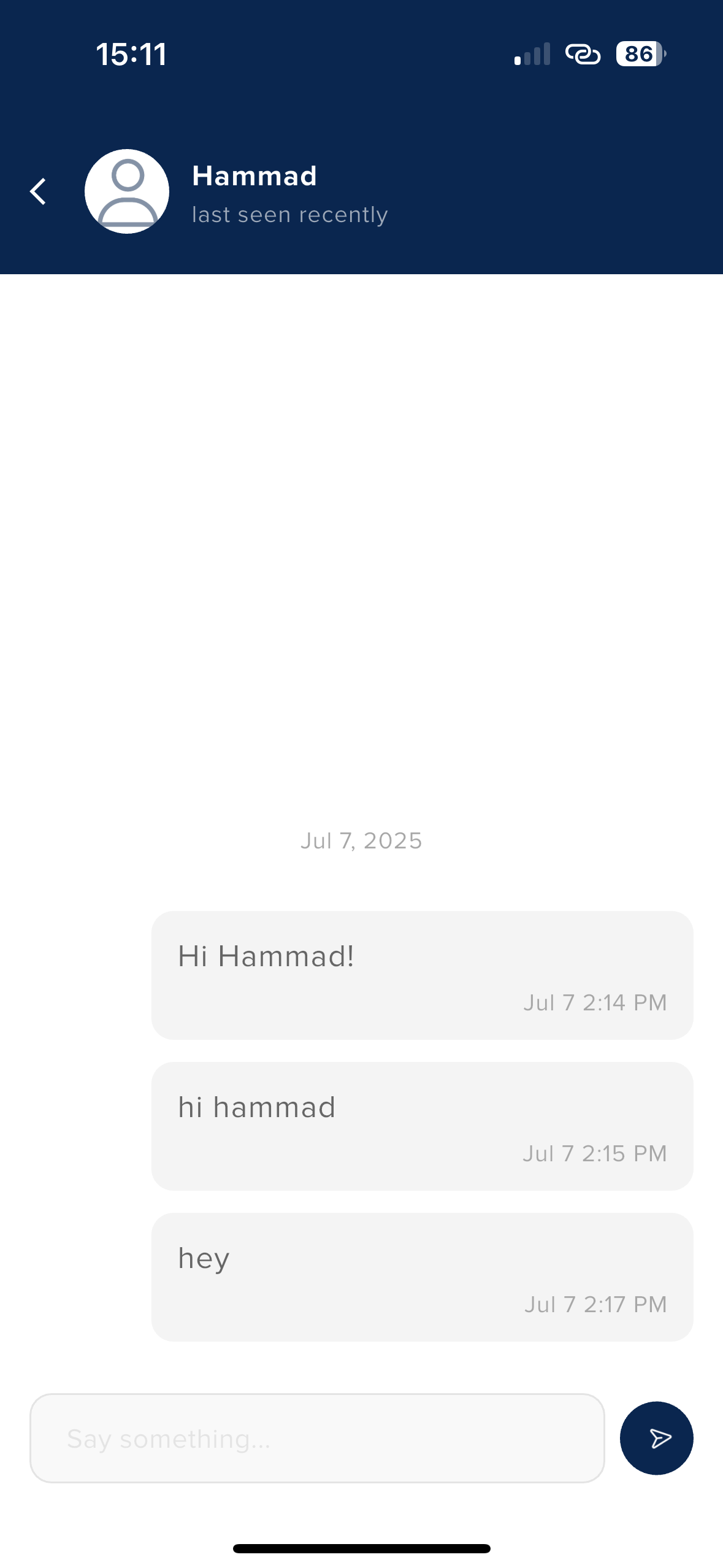The width and height of the screenshot is (723, 1568).
Task: Go back from the Hammad chat
Action: pyautogui.click(x=38, y=191)
